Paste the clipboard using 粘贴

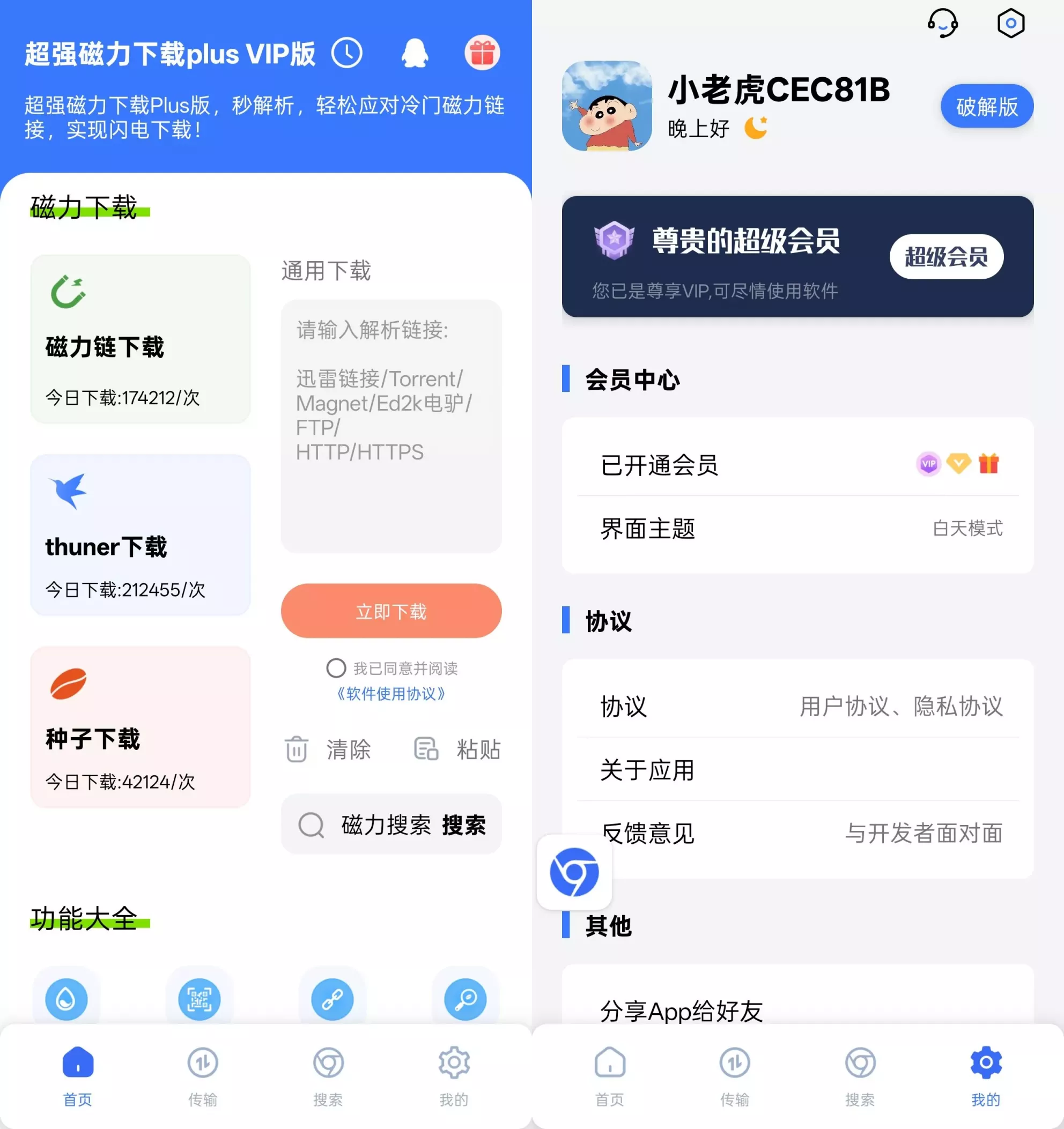(x=458, y=749)
